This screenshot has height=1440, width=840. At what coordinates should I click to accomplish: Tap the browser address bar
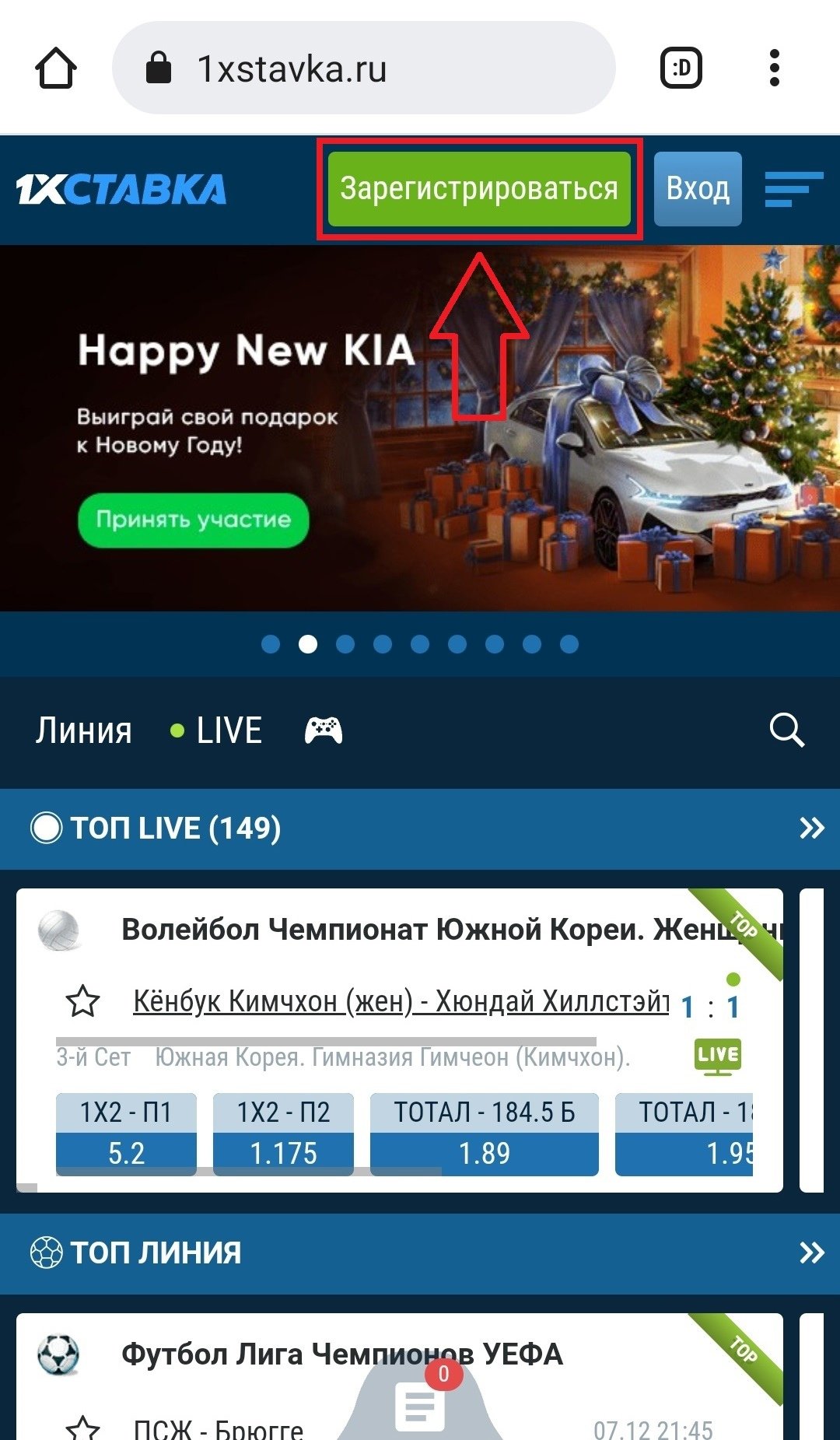[x=364, y=68]
